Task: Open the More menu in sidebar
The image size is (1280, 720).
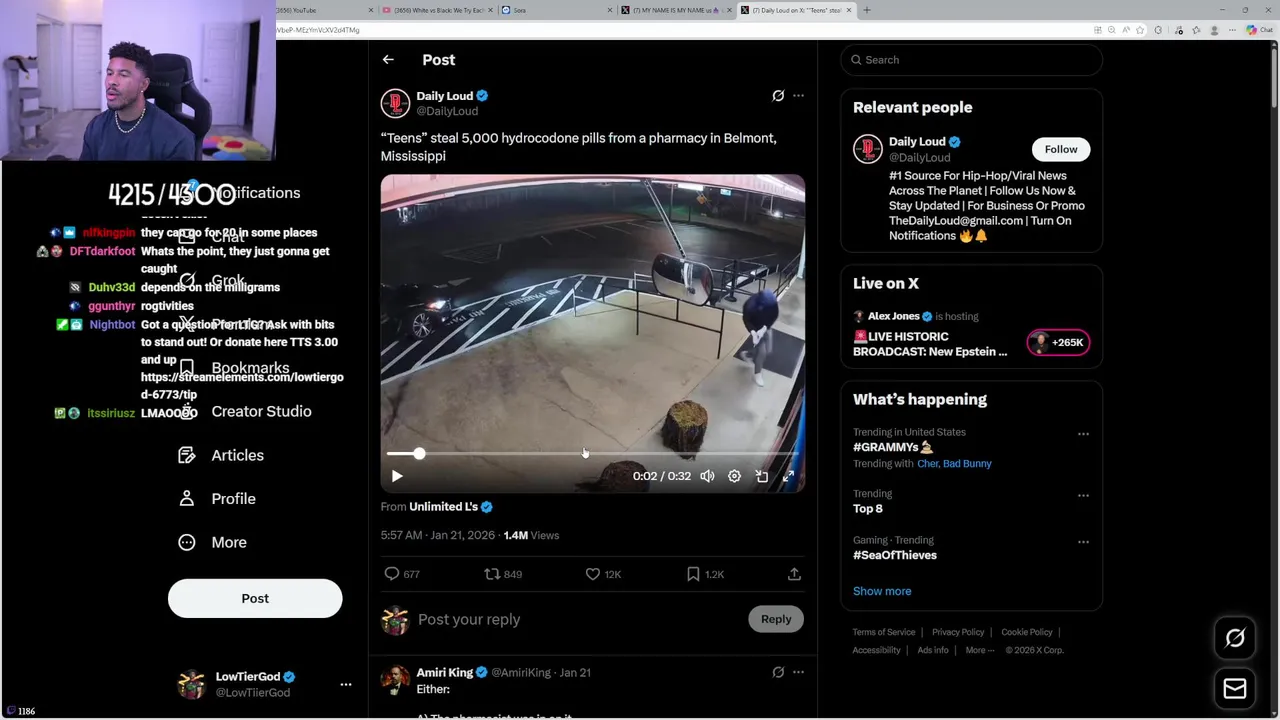Action: (228, 542)
